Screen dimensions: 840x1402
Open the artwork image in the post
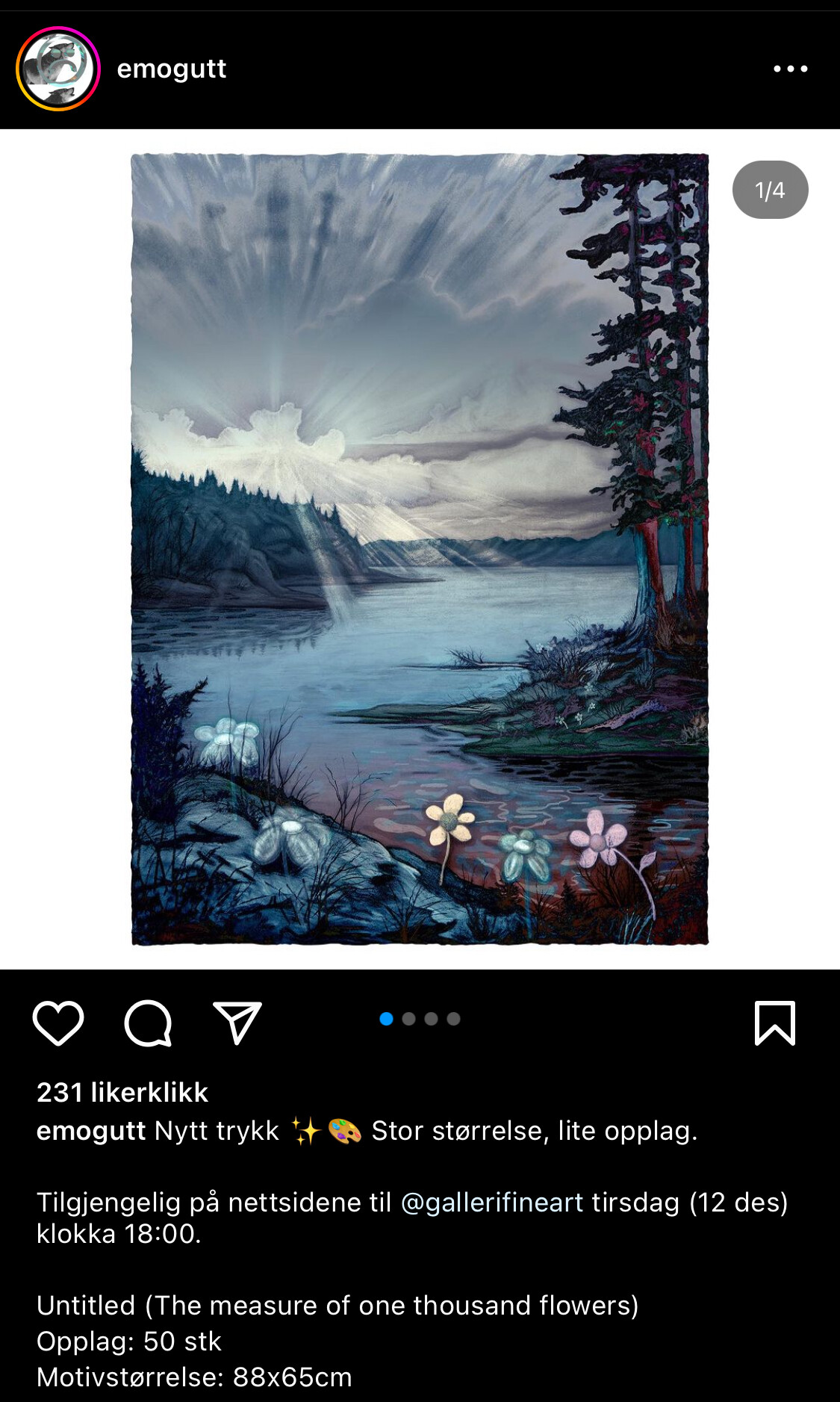(x=420, y=549)
